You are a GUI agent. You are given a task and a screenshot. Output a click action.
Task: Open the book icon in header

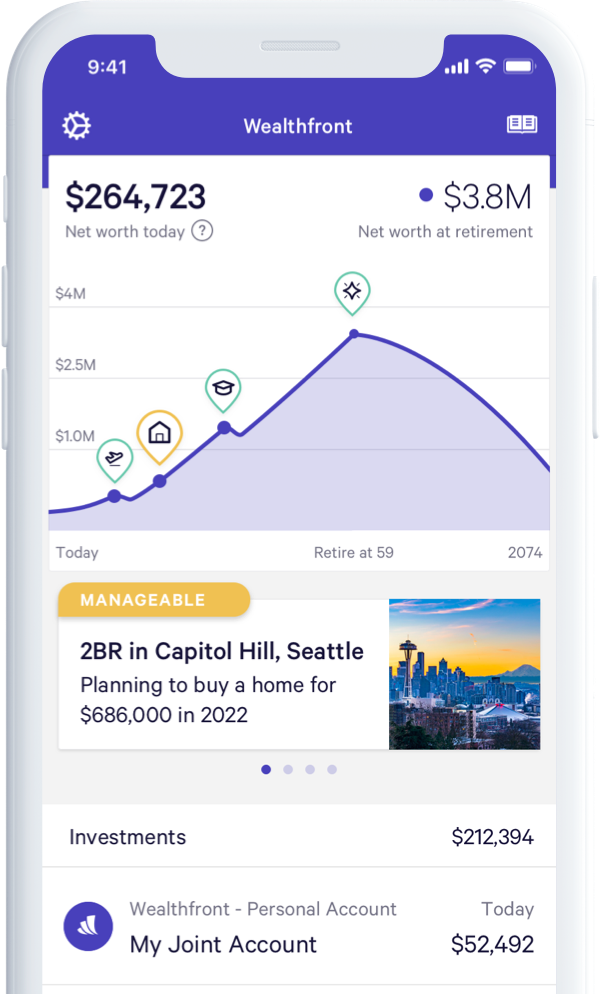[x=522, y=125]
